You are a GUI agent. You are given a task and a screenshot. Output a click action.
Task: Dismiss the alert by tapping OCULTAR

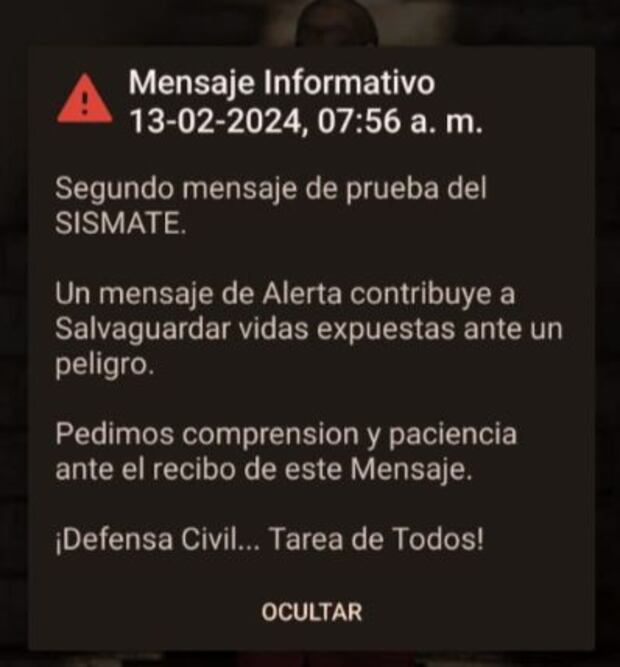coord(311,612)
